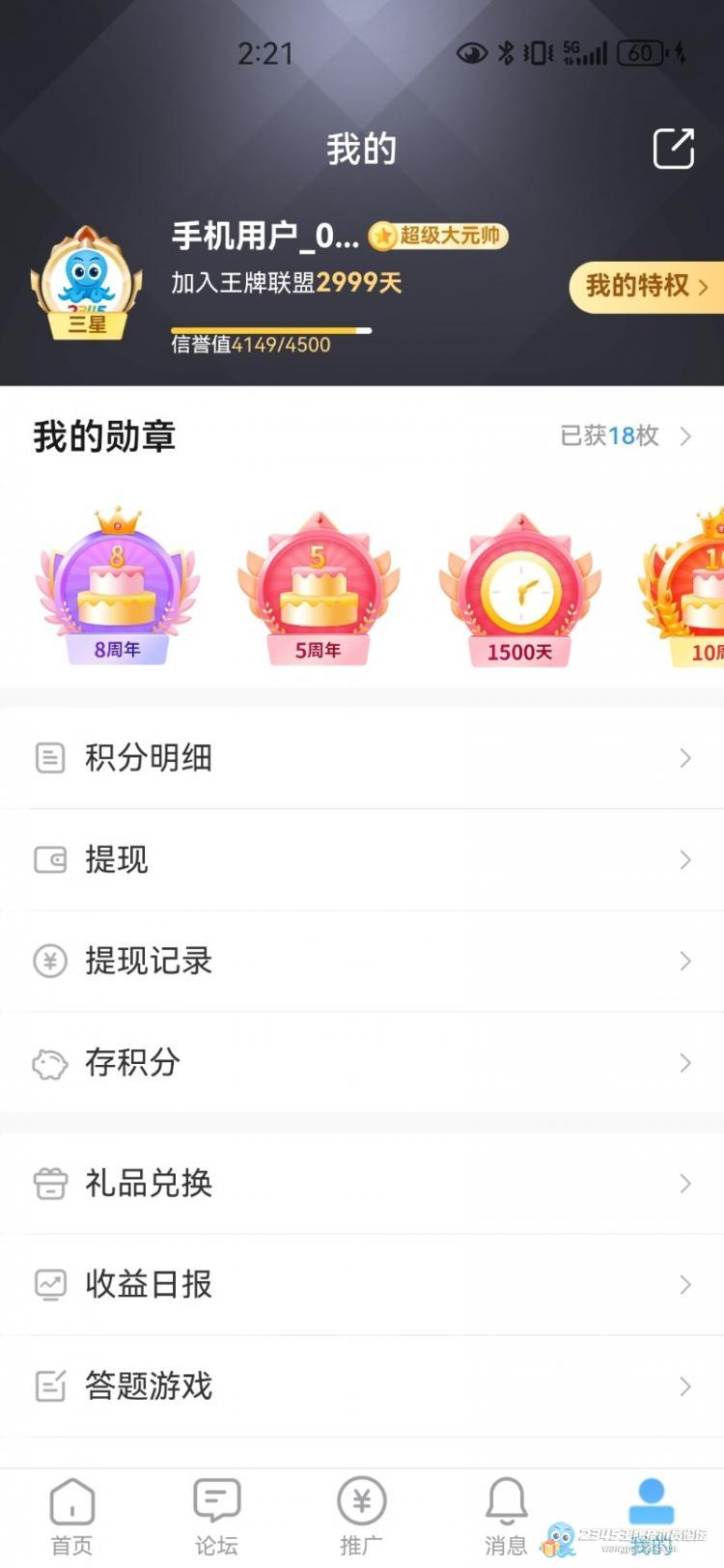Open 我的特权 privileges button
Image resolution: width=724 pixels, height=1568 pixels.
[647, 286]
